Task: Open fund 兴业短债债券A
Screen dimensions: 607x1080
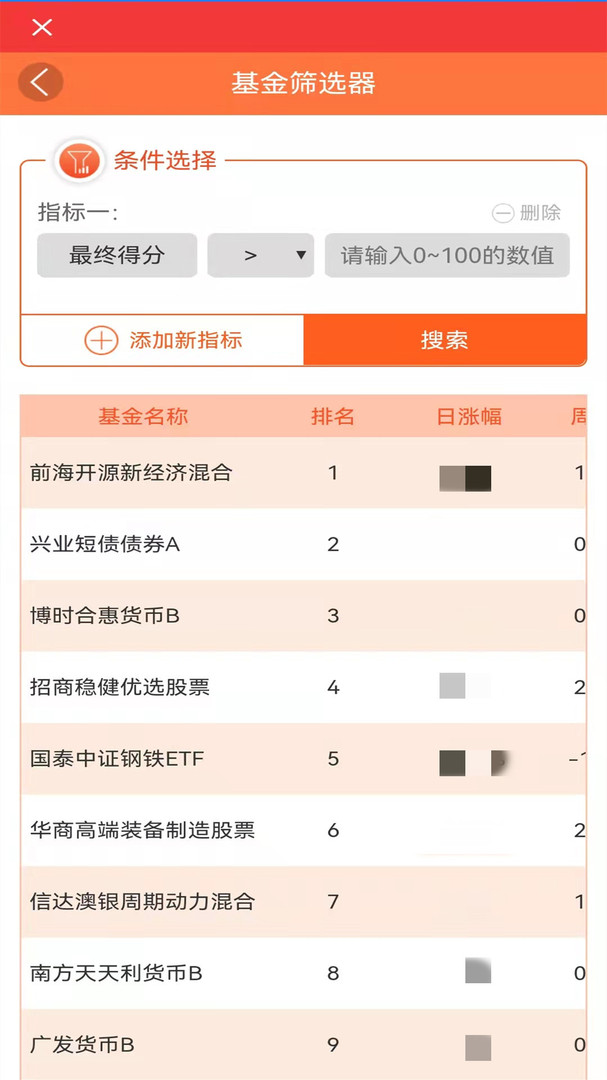Action: [105, 545]
